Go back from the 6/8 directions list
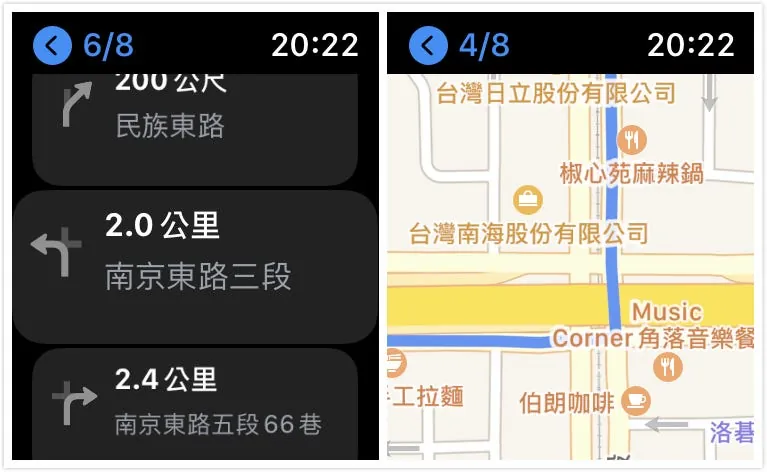The height and width of the screenshot is (472, 767). click(x=53, y=45)
